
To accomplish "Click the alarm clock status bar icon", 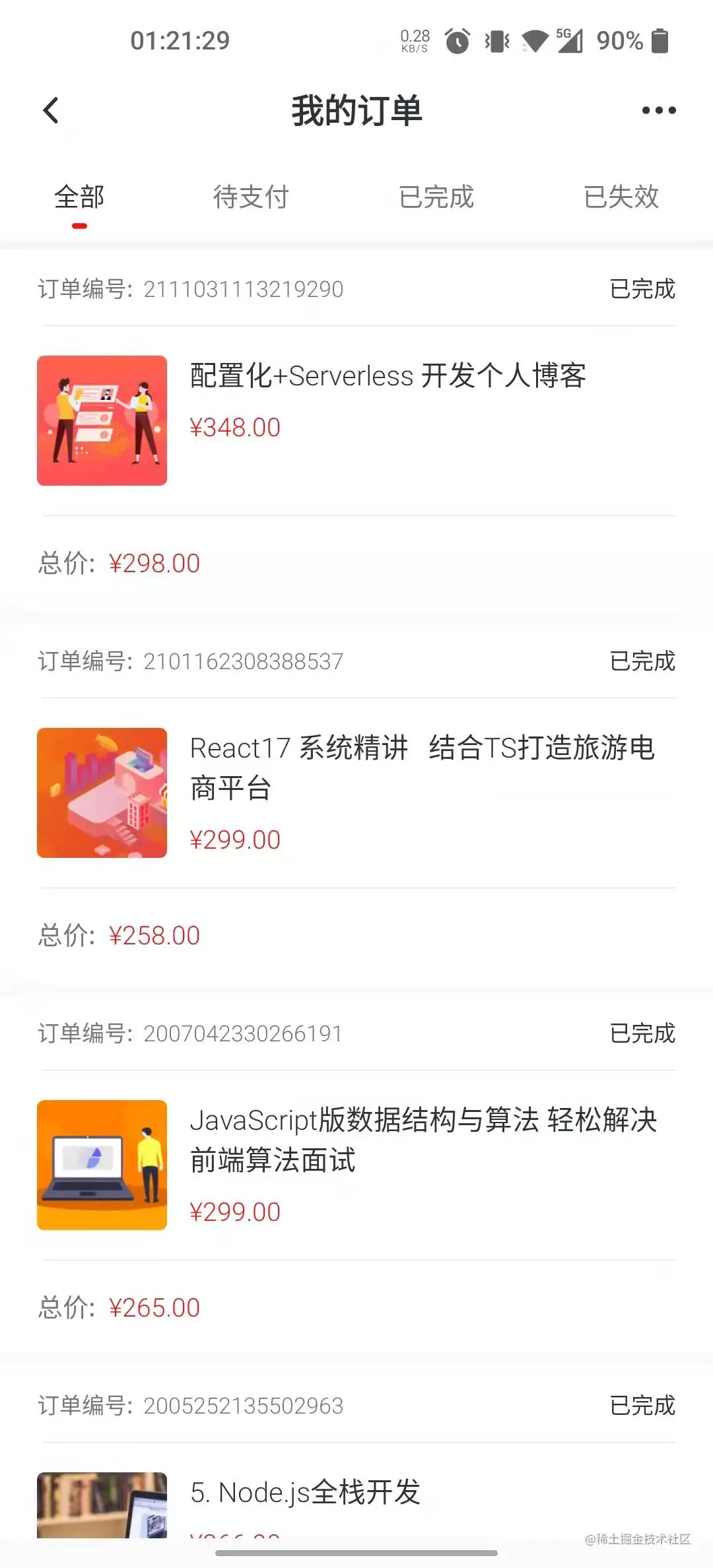I will [456, 41].
